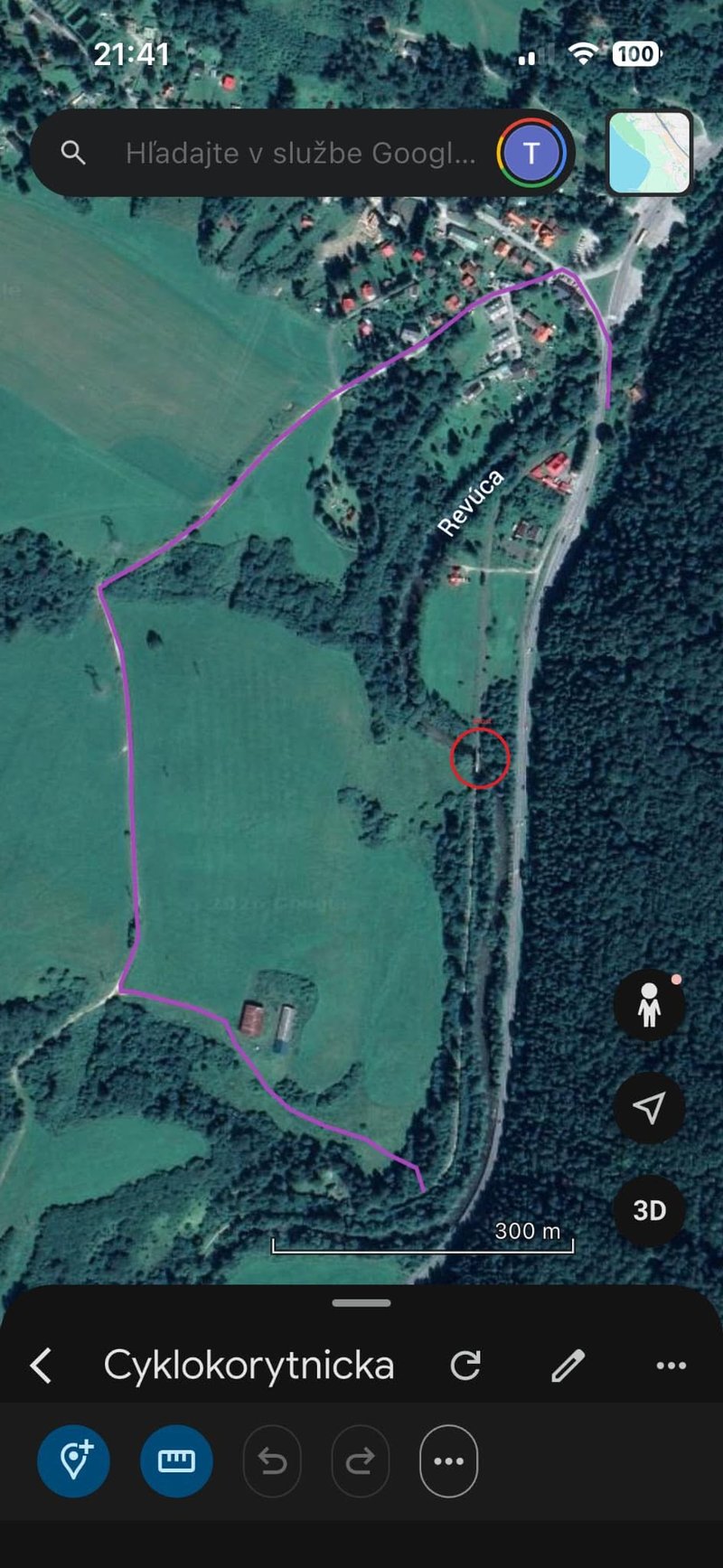Undo the last edit
723x1568 pixels.
(x=272, y=1461)
